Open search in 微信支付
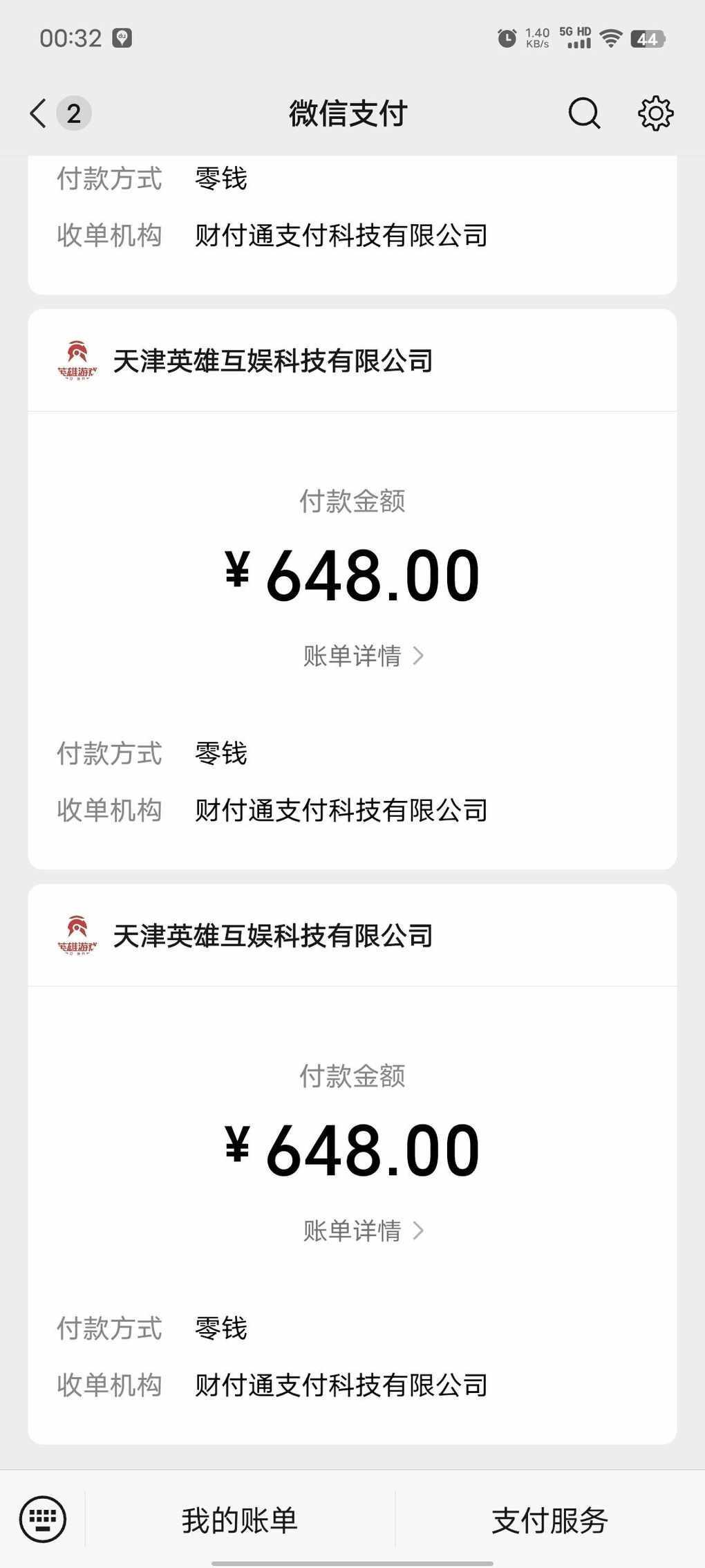 coord(584,113)
